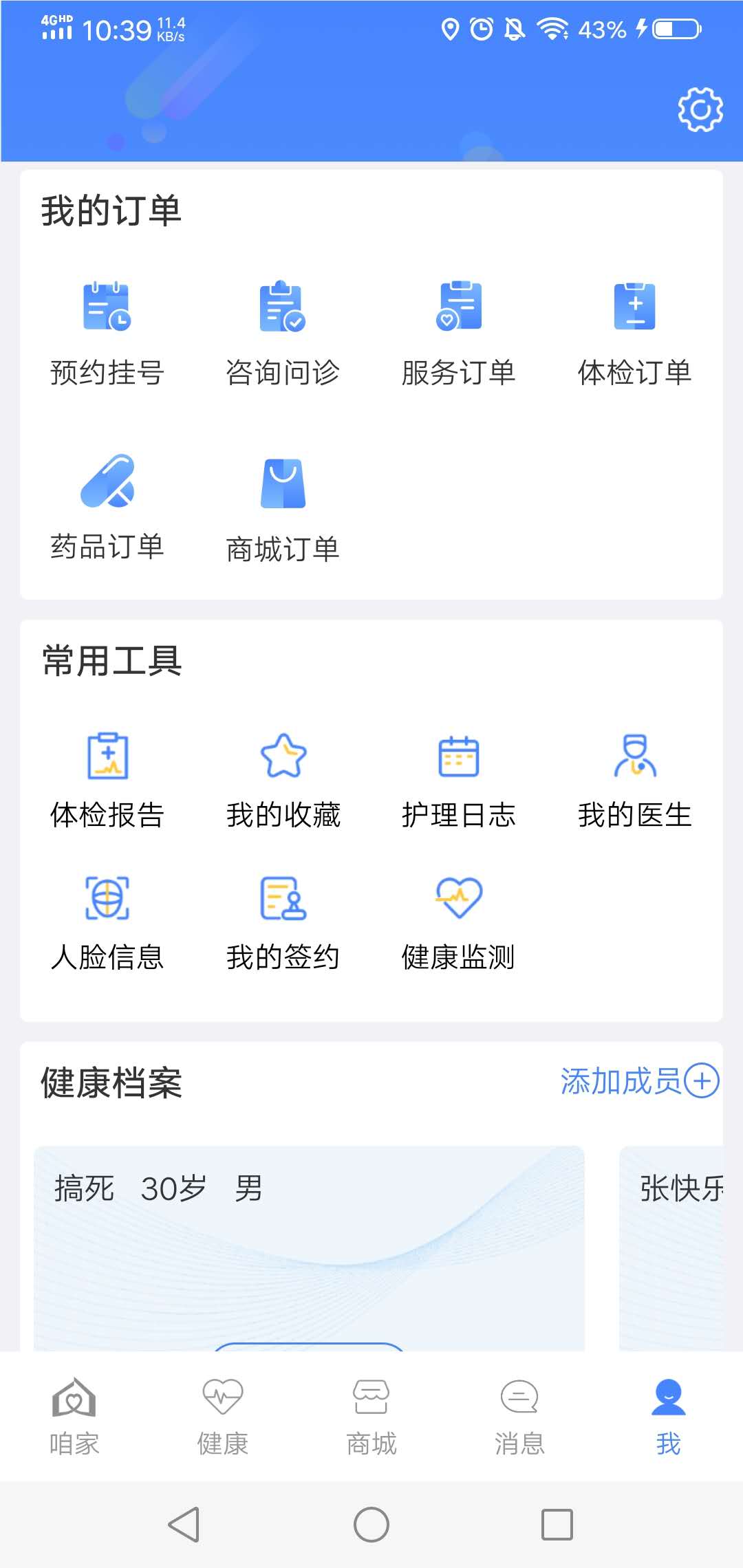Screen dimensions: 743x1568
Task: Open 健康监测 health monitoring
Action: pos(459,923)
